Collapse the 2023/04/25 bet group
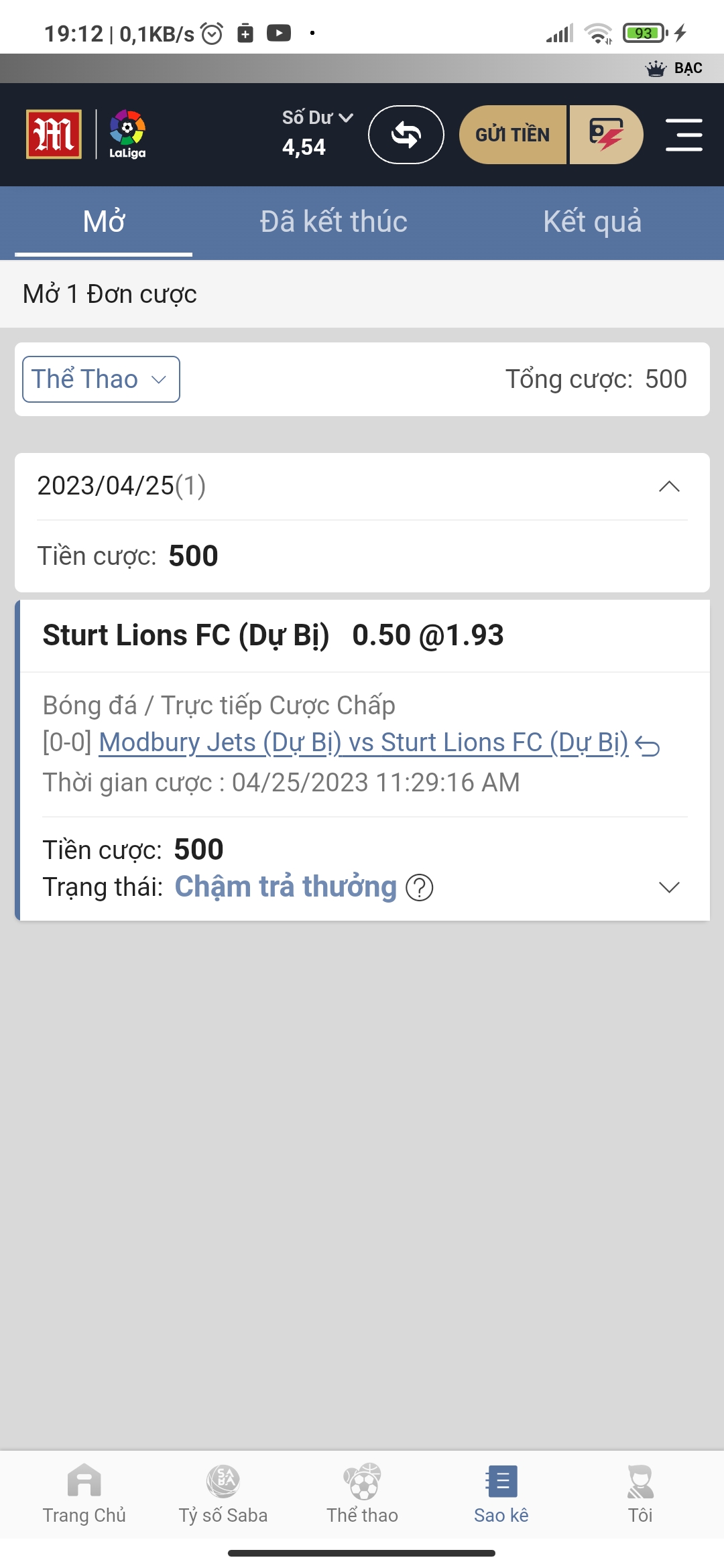The width and height of the screenshot is (724, 1568). [669, 486]
